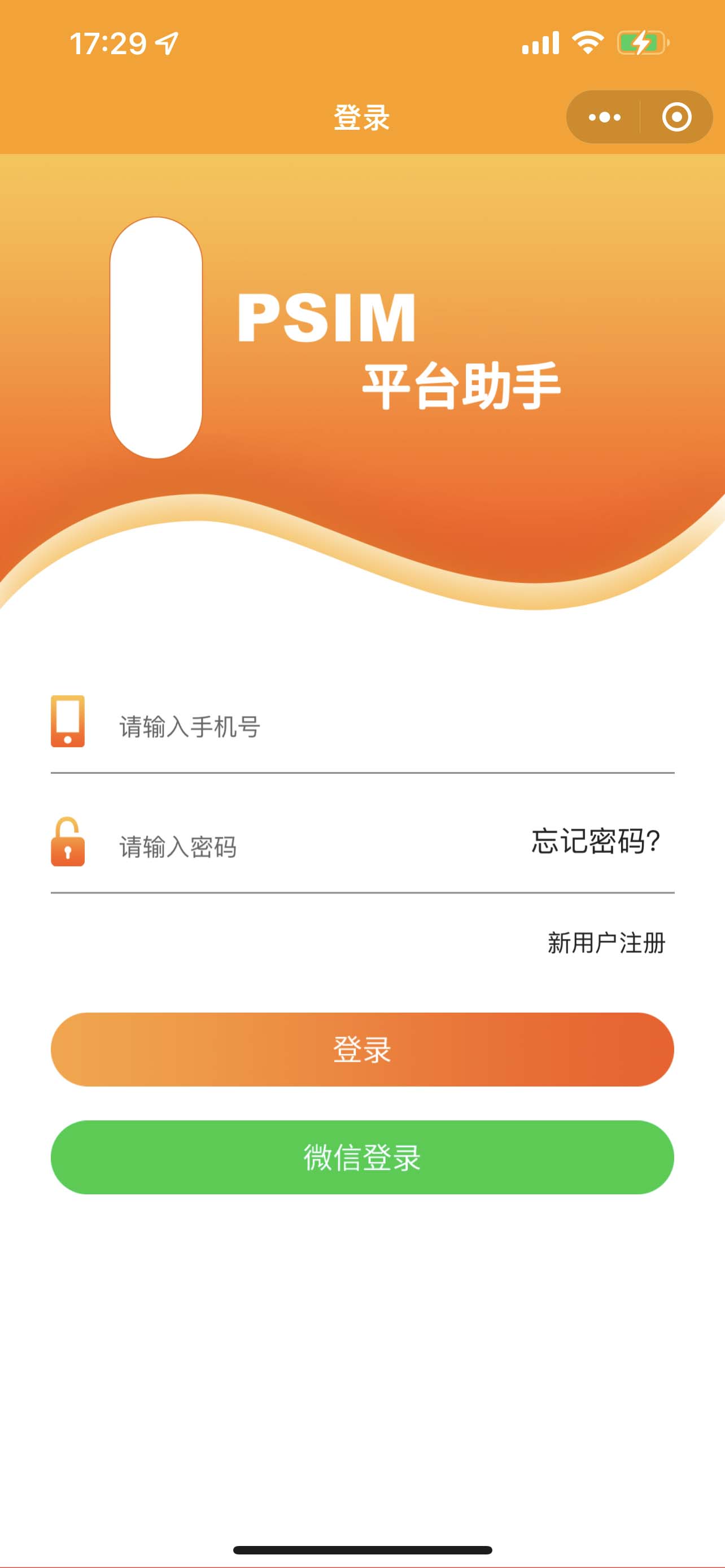The height and width of the screenshot is (1568, 725).
Task: Tap the orange 登录 login button
Action: click(x=362, y=1049)
